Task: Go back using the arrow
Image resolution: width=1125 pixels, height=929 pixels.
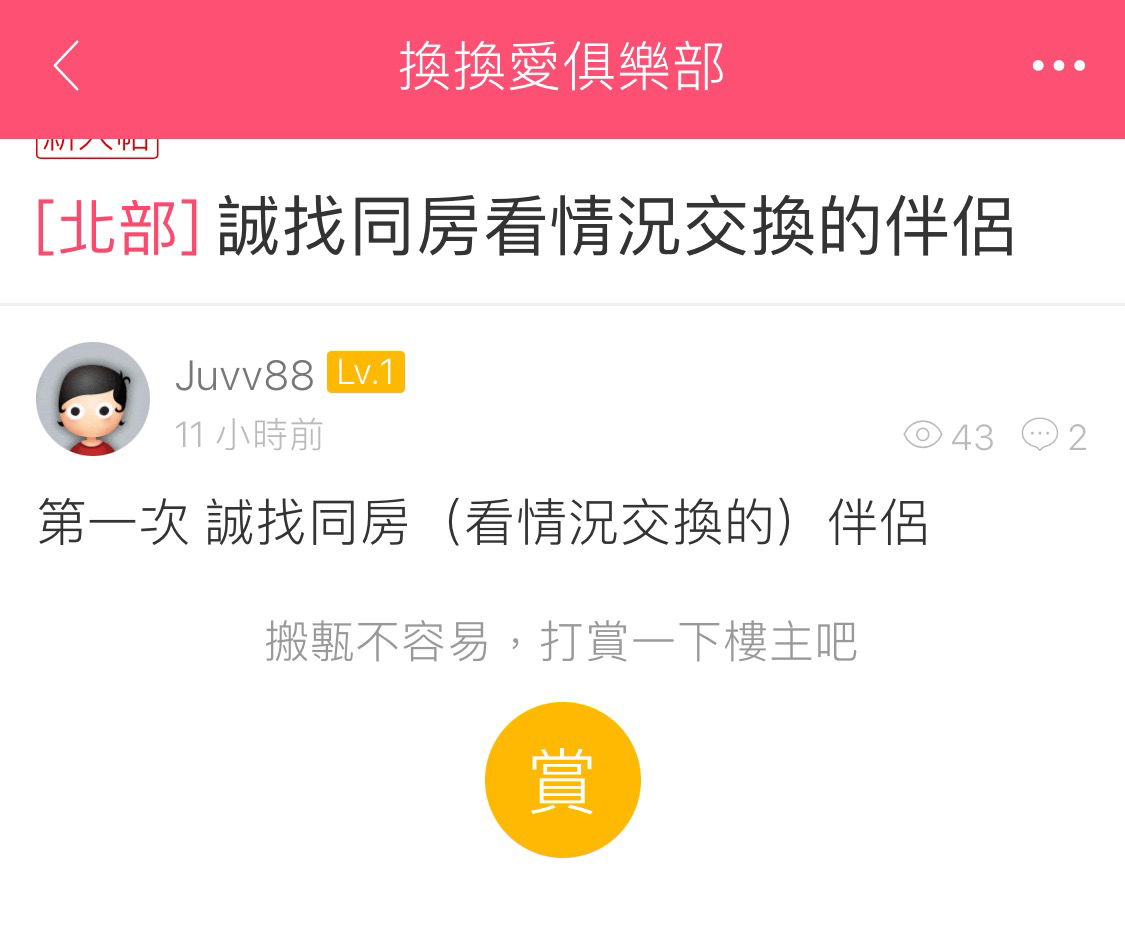Action: pos(66,66)
